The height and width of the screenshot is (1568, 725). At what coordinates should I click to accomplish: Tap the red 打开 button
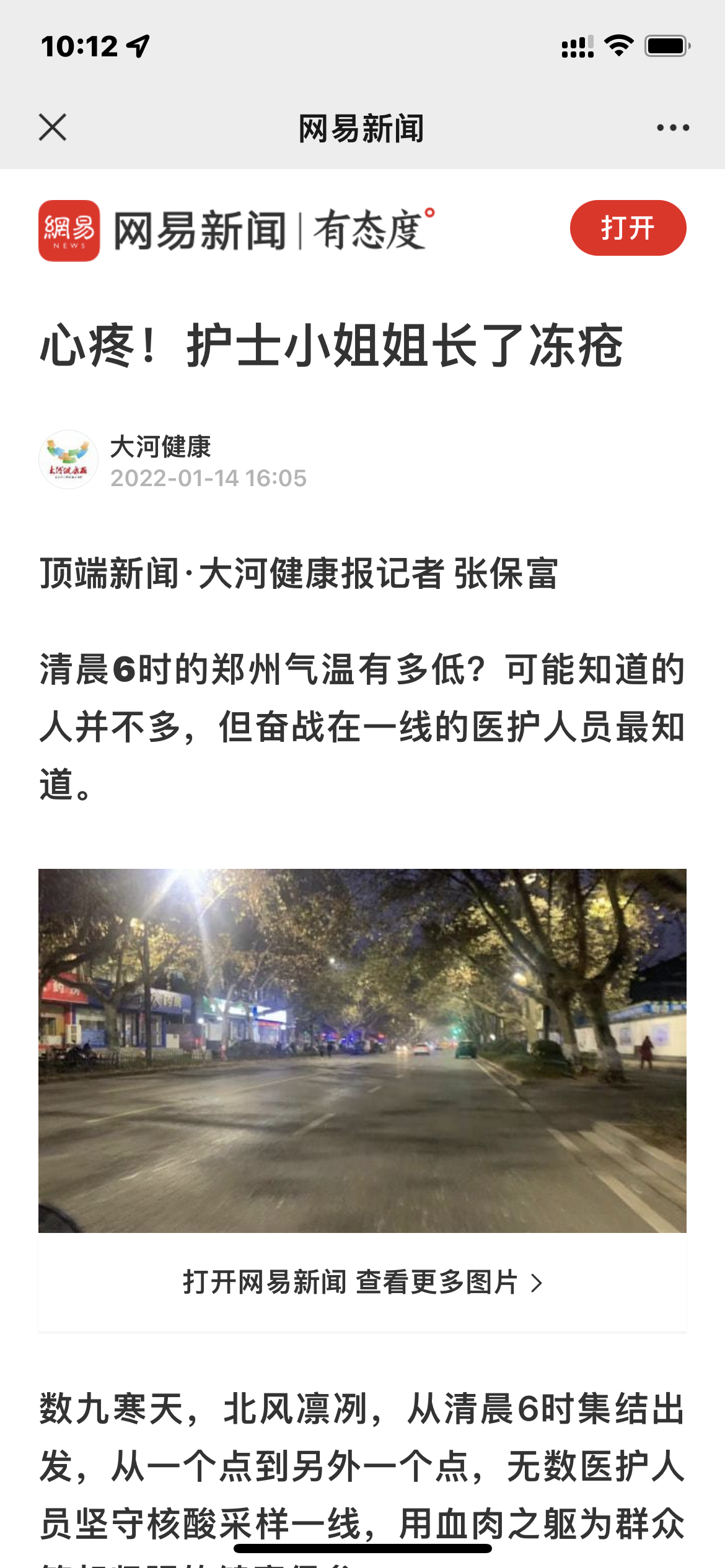627,228
